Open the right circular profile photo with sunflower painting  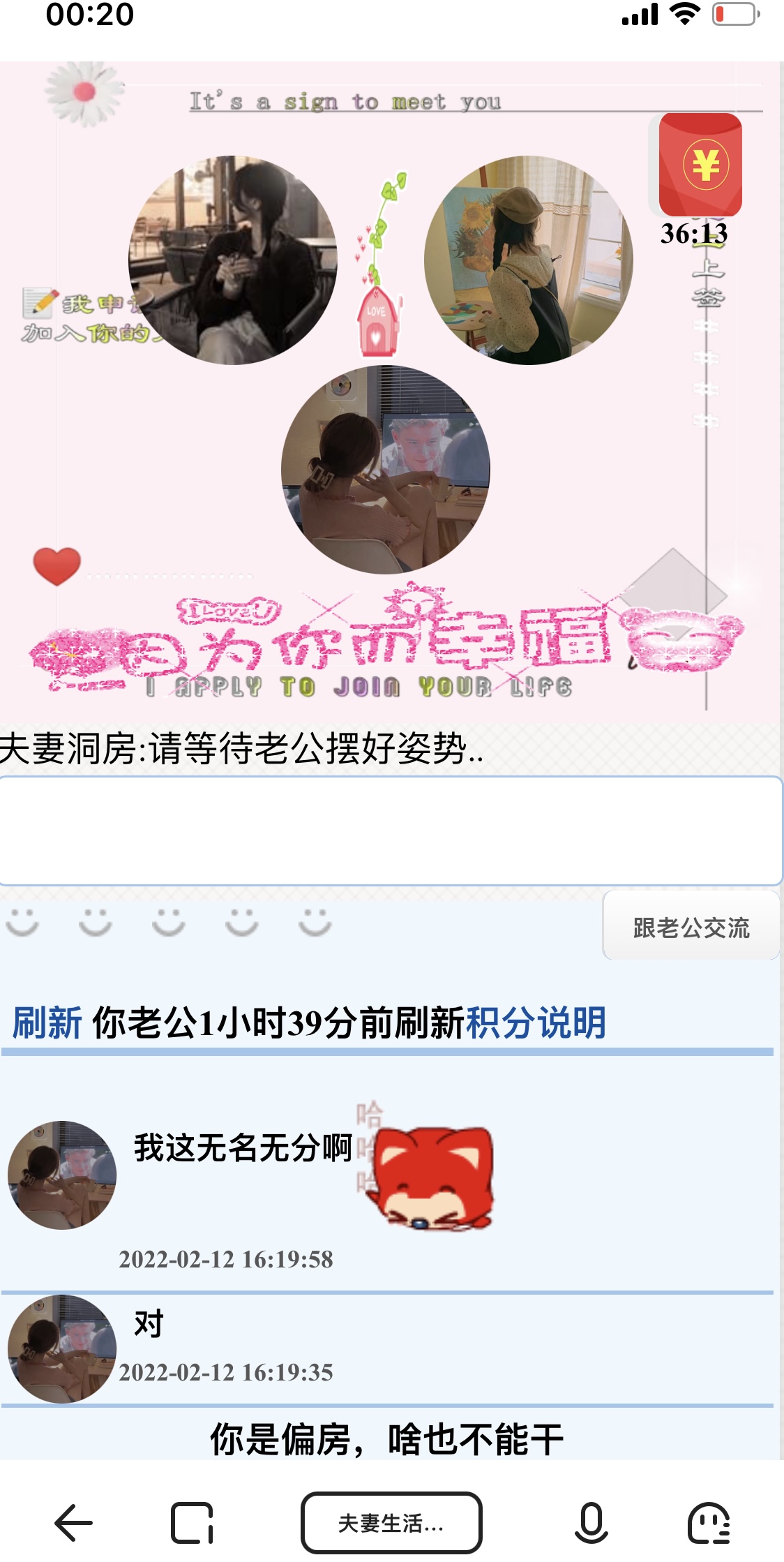coord(528,260)
